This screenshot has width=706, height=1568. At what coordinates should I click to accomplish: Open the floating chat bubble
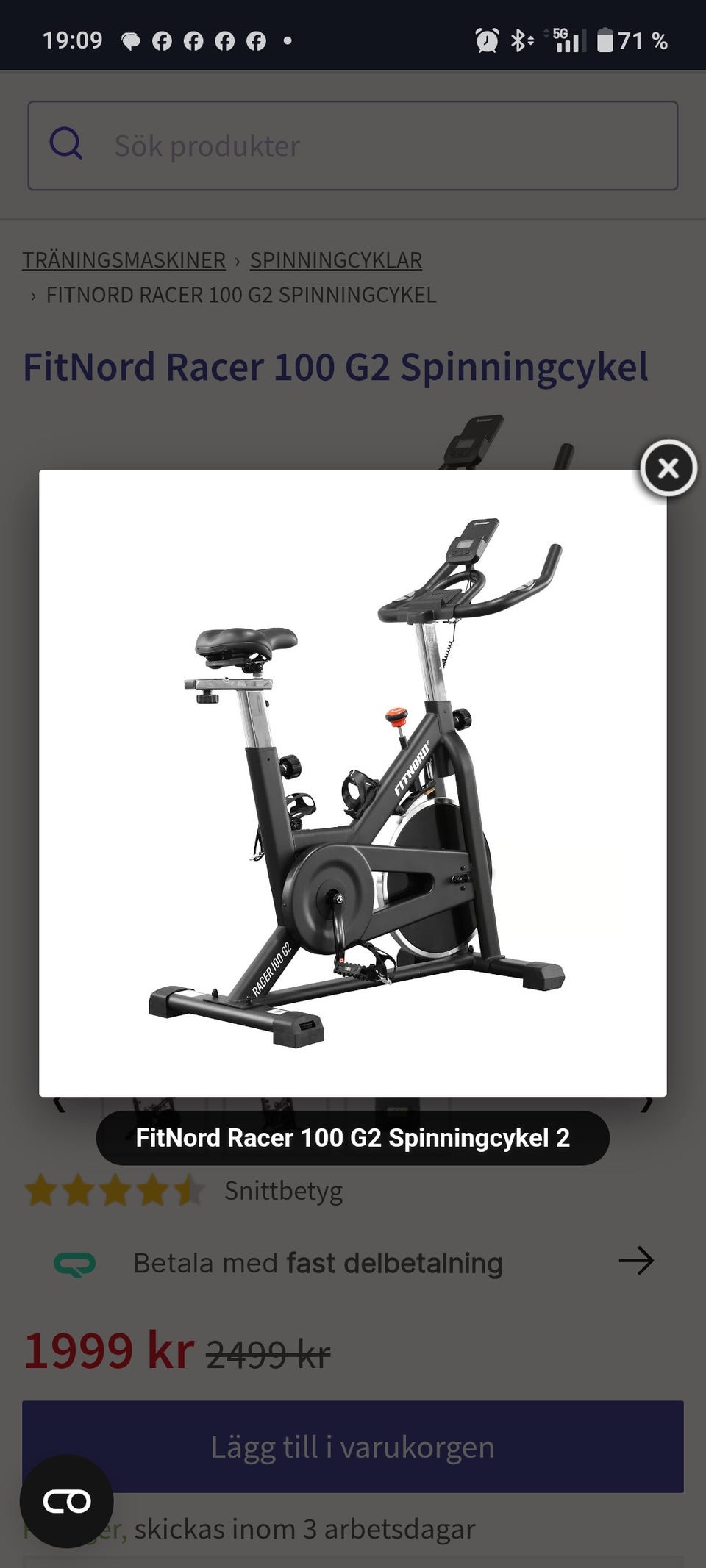tap(67, 1501)
